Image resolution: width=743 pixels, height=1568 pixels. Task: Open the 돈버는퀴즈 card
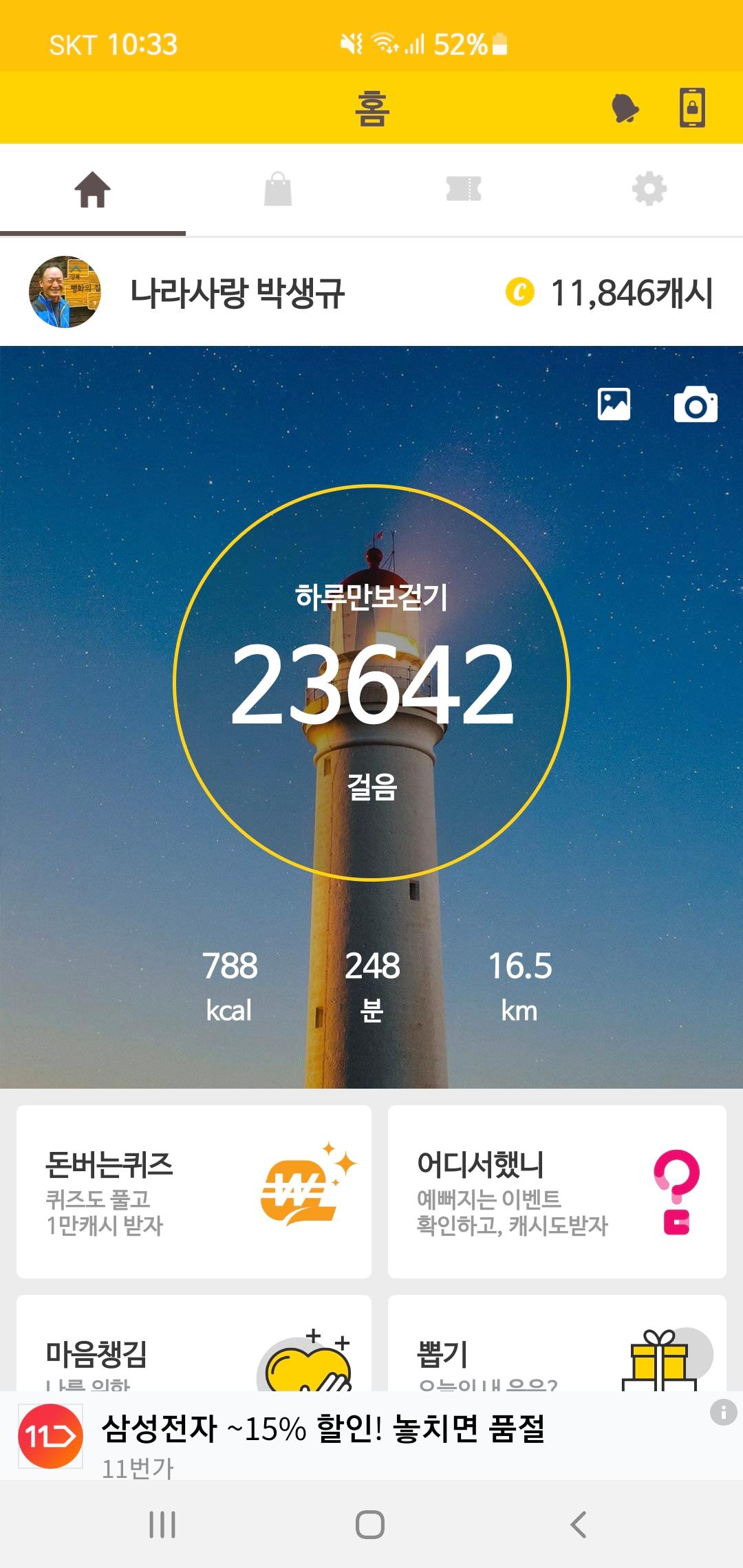pos(194,1192)
